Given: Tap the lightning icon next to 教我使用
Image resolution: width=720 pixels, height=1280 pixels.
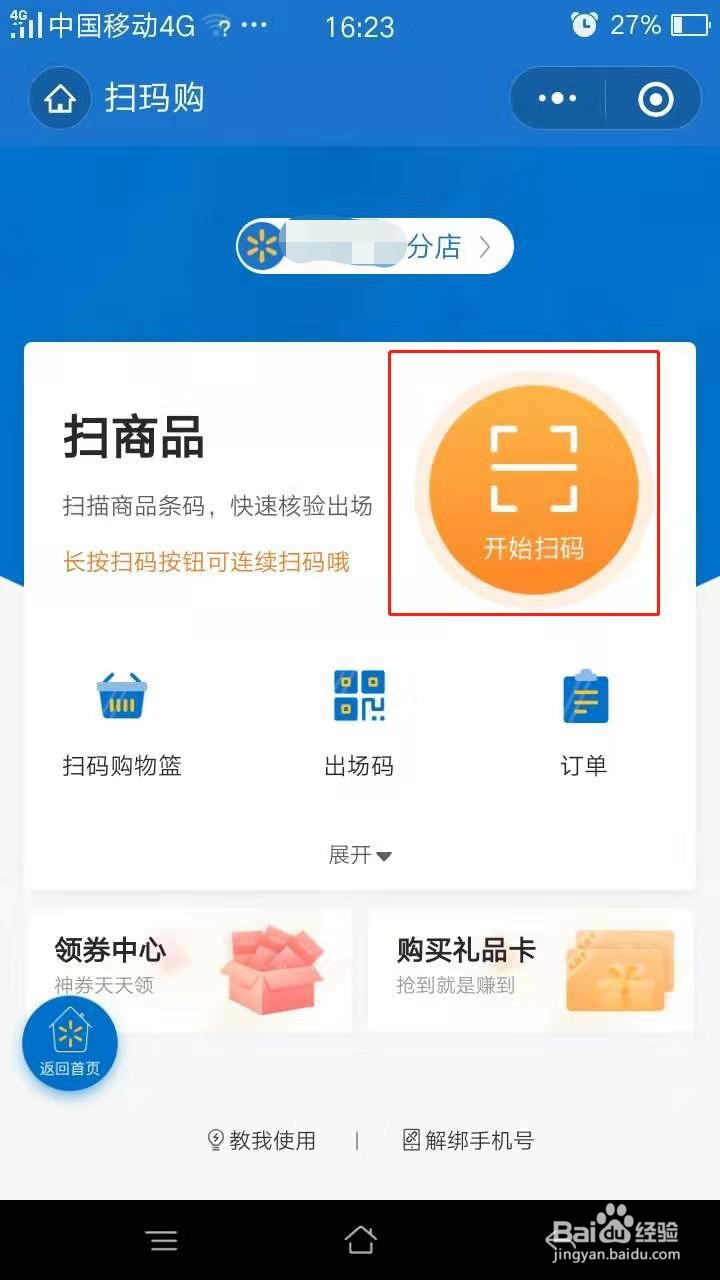Looking at the screenshot, I should [216, 1139].
